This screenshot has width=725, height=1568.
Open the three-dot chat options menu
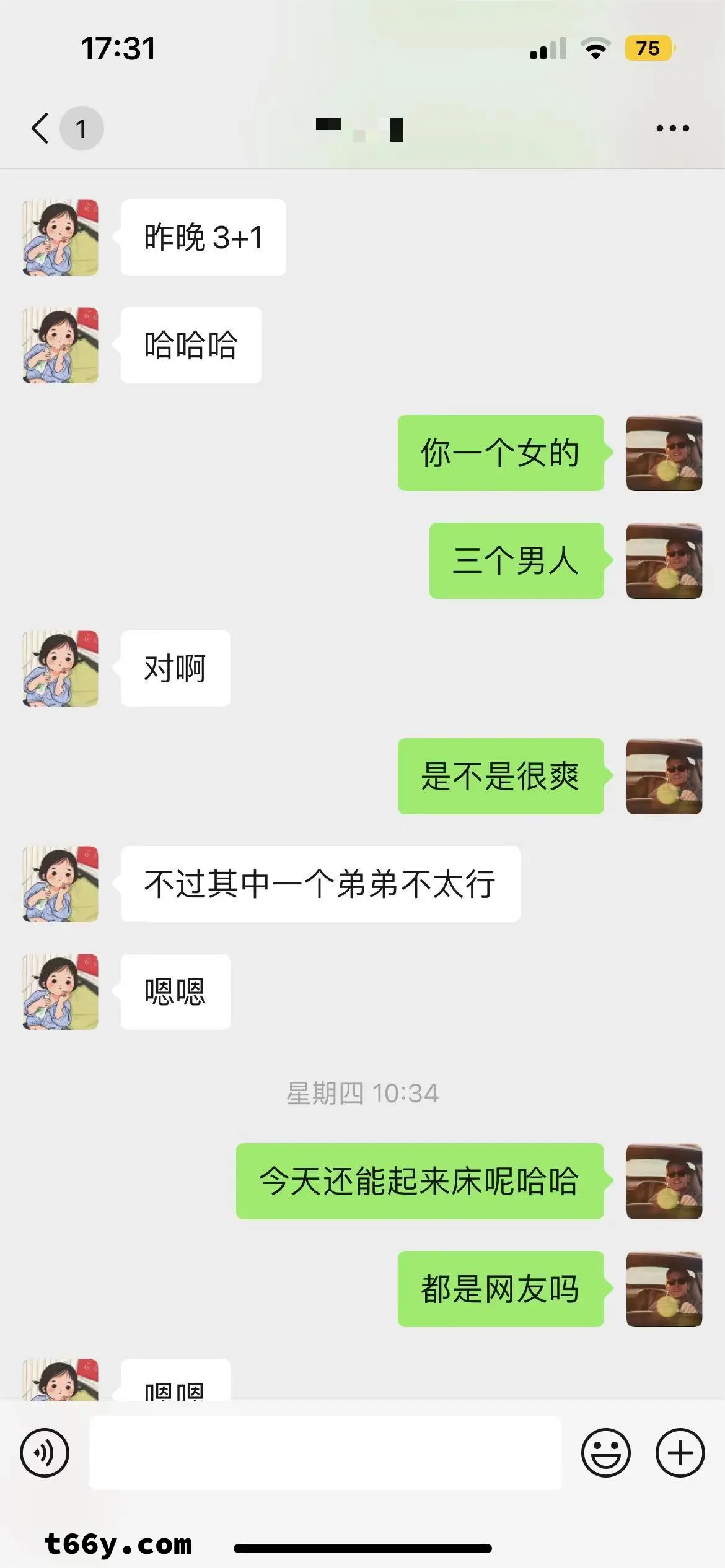(672, 129)
